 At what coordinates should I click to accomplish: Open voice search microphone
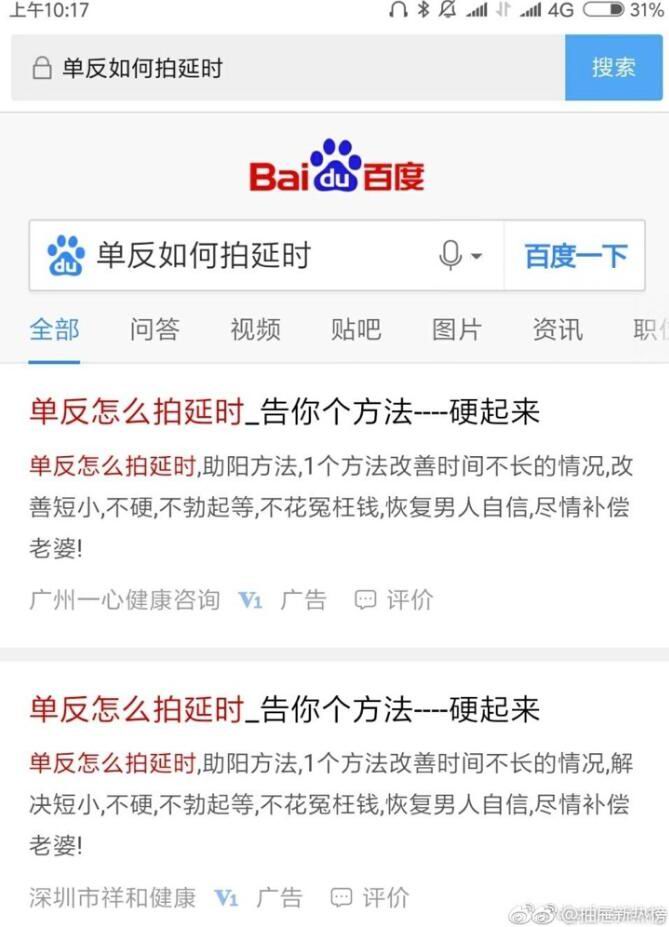(452, 256)
